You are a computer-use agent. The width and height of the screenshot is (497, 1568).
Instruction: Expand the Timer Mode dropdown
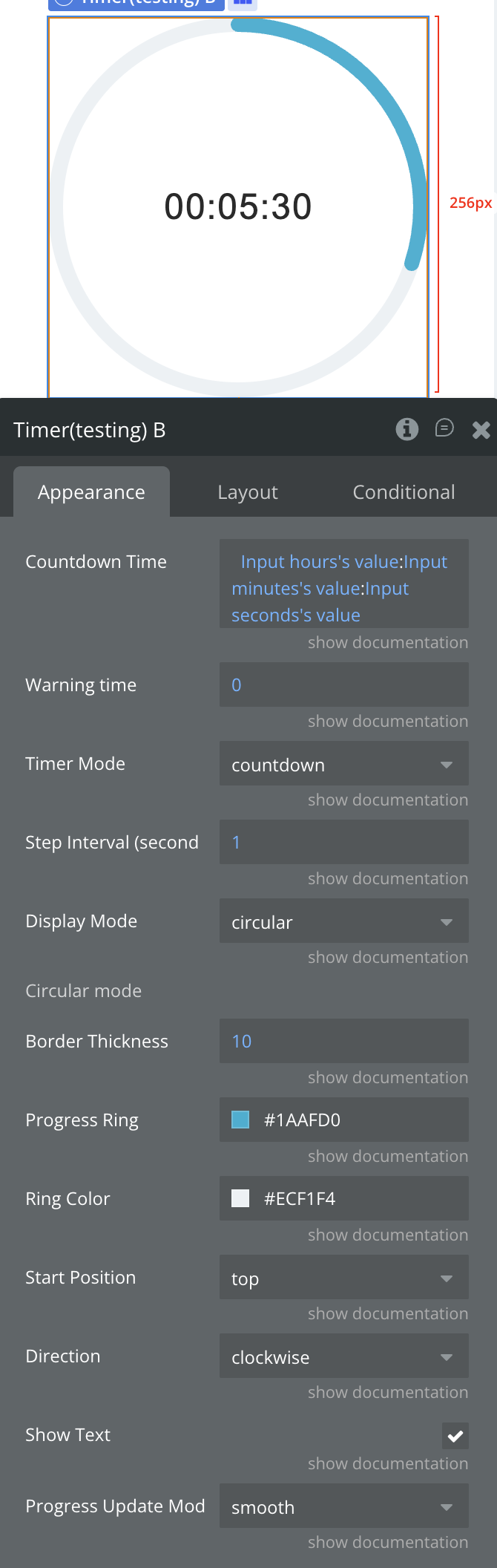pos(343,765)
